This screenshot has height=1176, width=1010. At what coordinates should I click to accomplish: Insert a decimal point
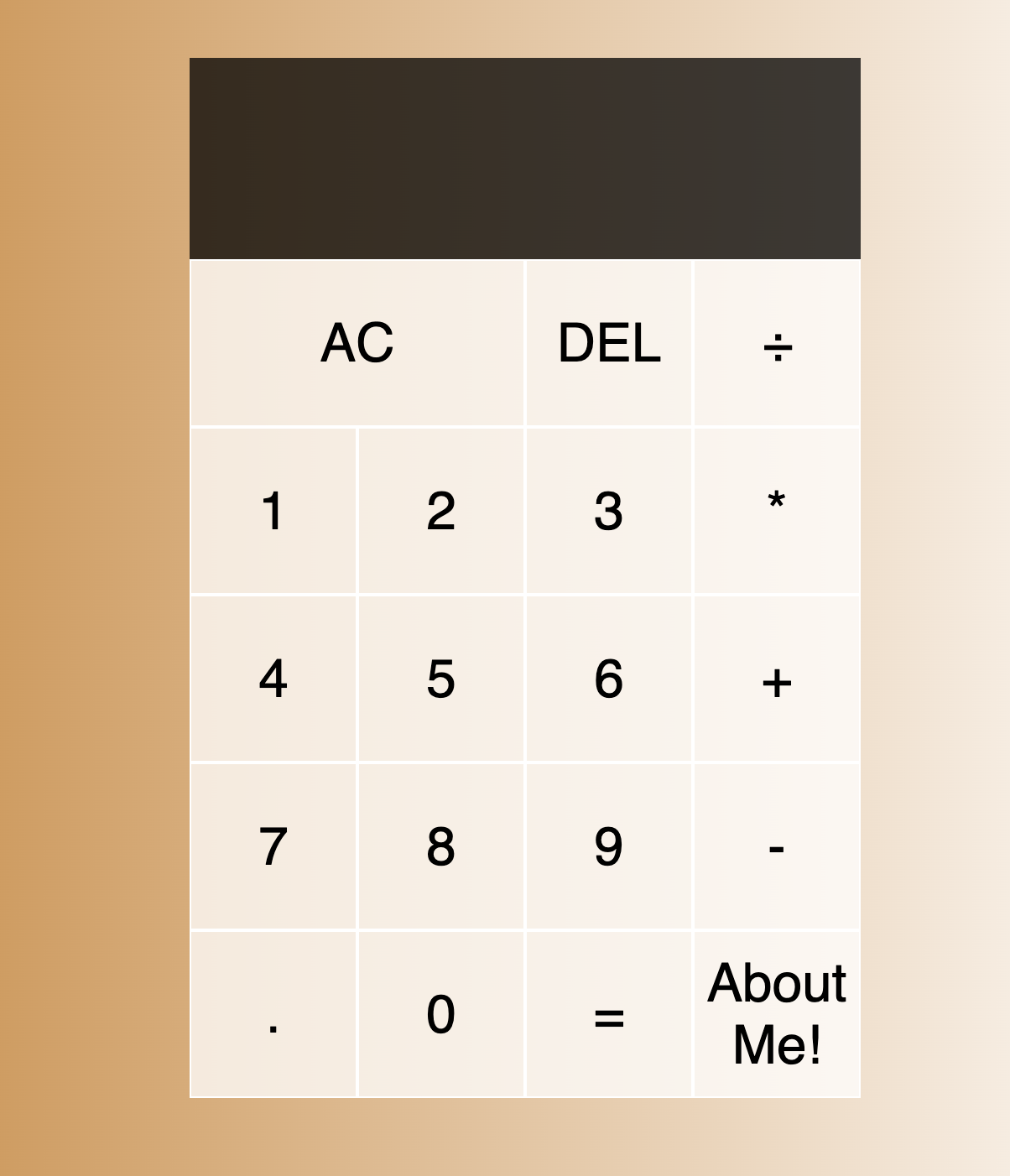(273, 1014)
